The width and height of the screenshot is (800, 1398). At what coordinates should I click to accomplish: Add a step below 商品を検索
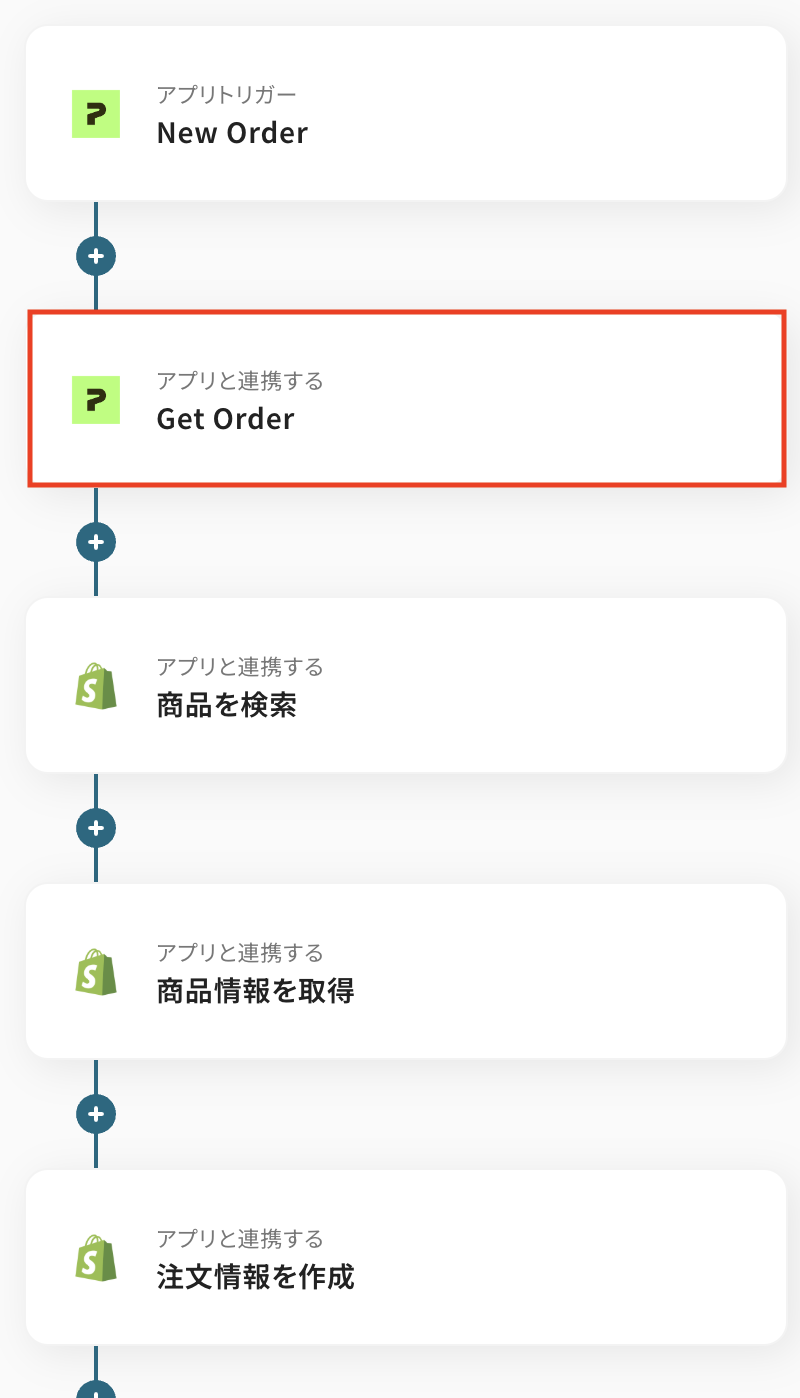[96, 828]
